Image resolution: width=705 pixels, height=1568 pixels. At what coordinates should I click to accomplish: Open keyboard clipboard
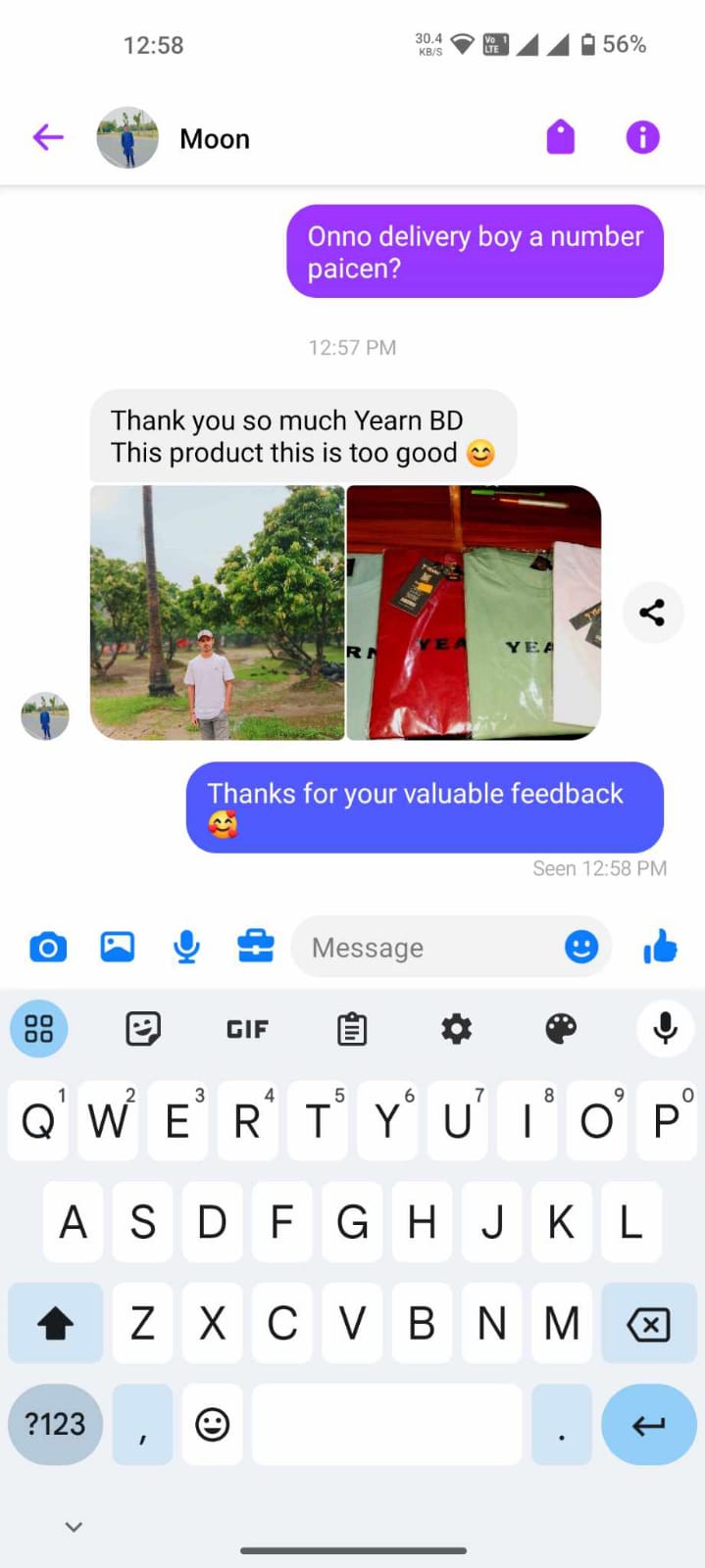352,1029
